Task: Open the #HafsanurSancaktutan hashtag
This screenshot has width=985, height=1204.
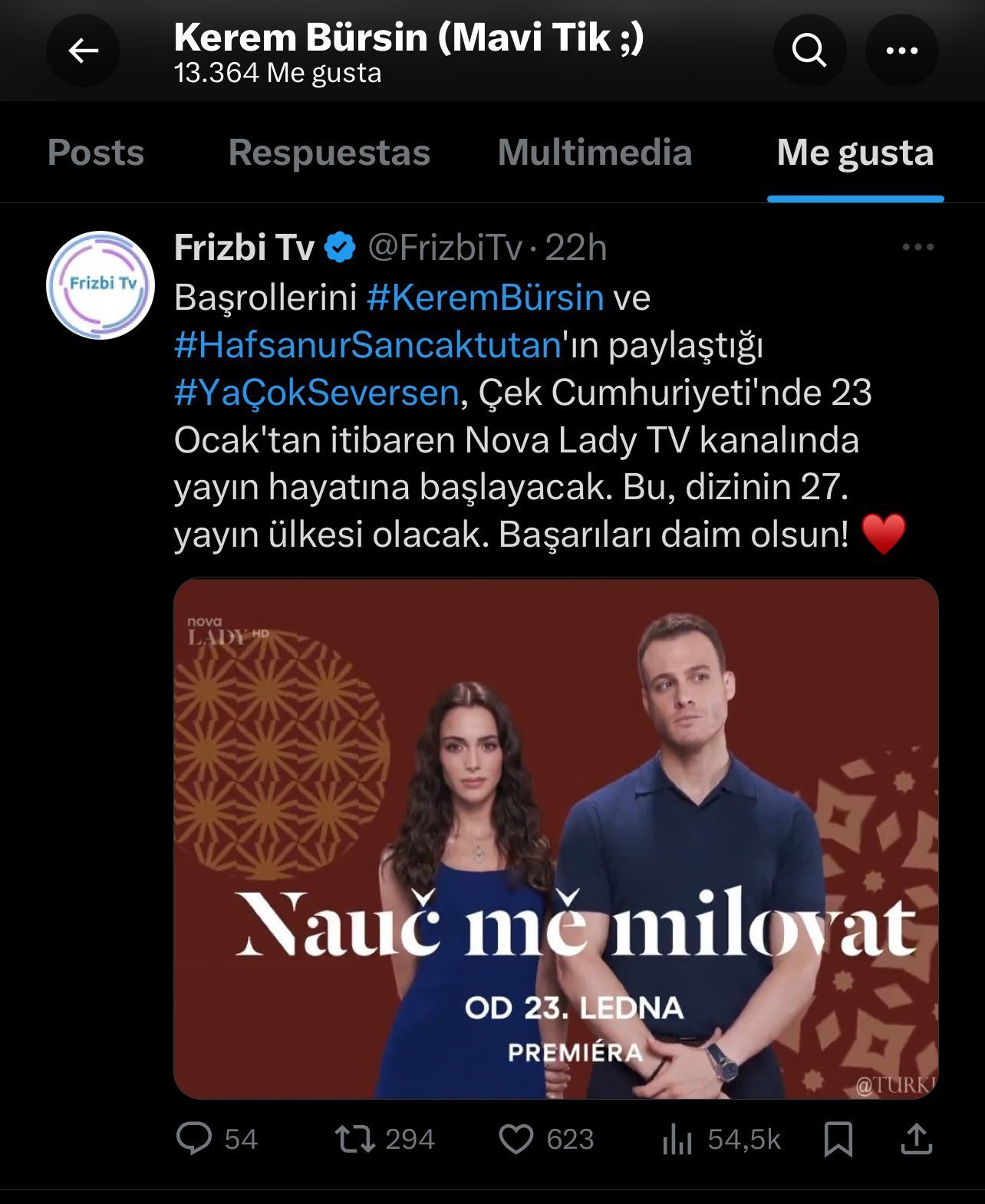Action: tap(368, 345)
